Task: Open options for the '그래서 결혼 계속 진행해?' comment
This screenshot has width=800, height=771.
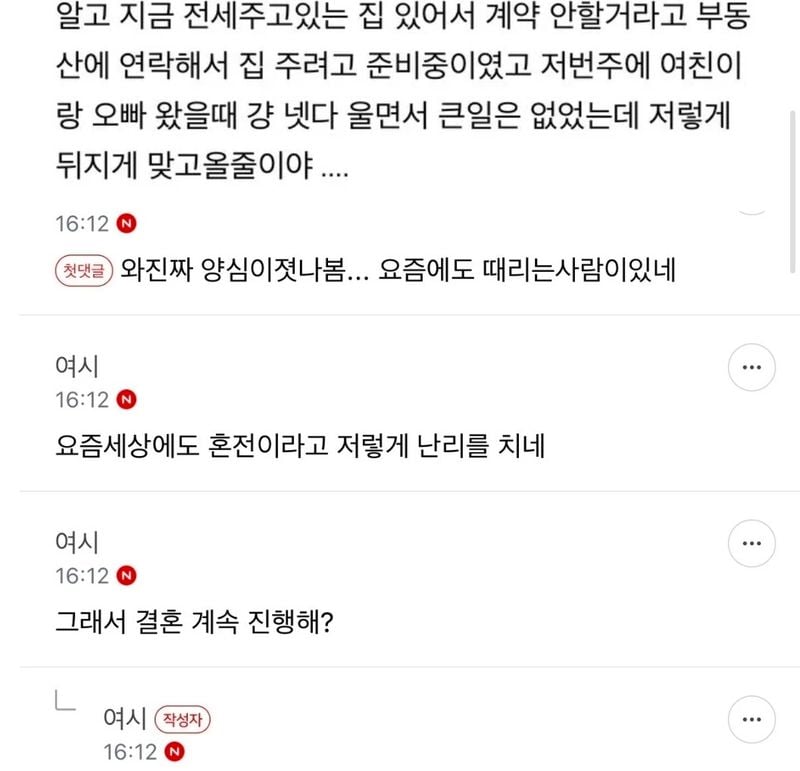Action: pyautogui.click(x=751, y=546)
